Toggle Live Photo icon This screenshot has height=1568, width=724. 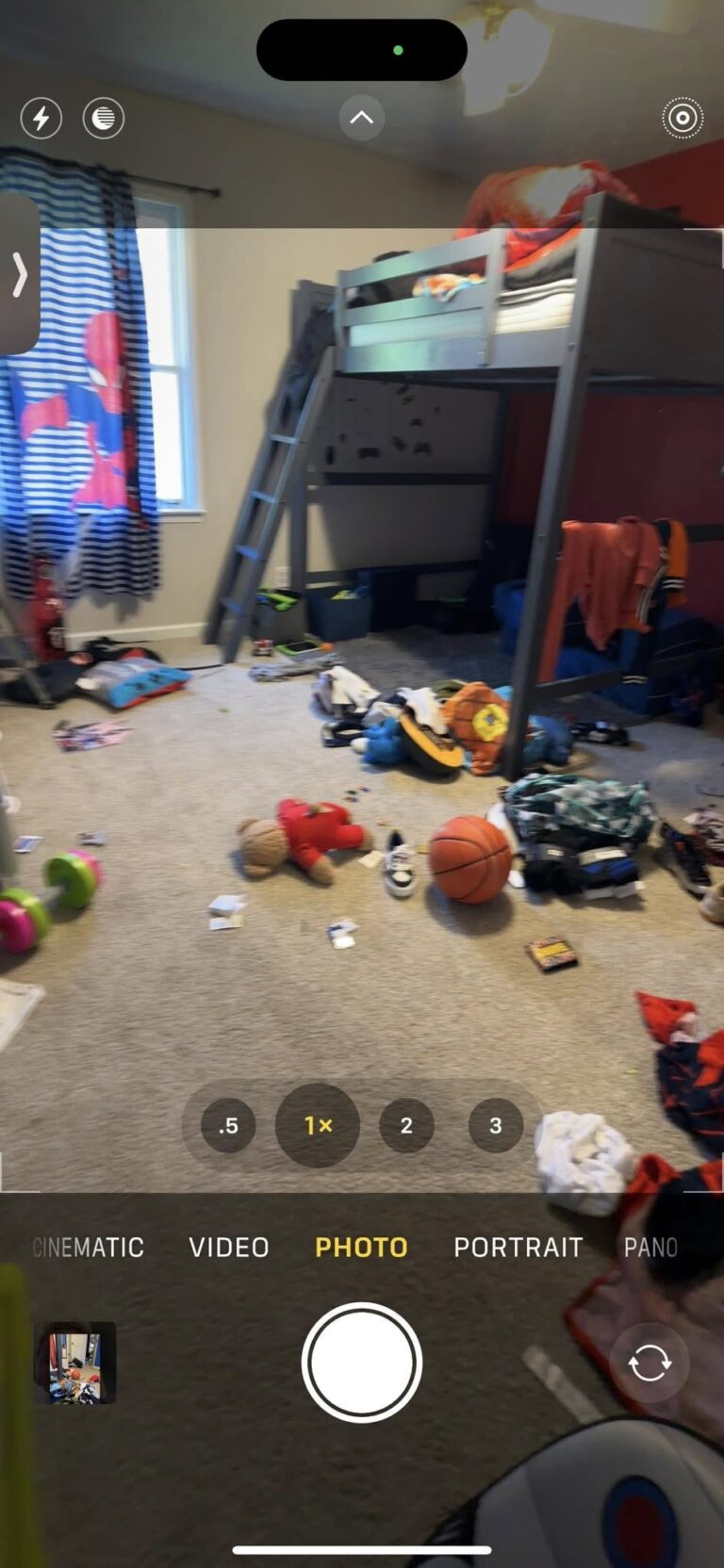pyautogui.click(x=682, y=119)
